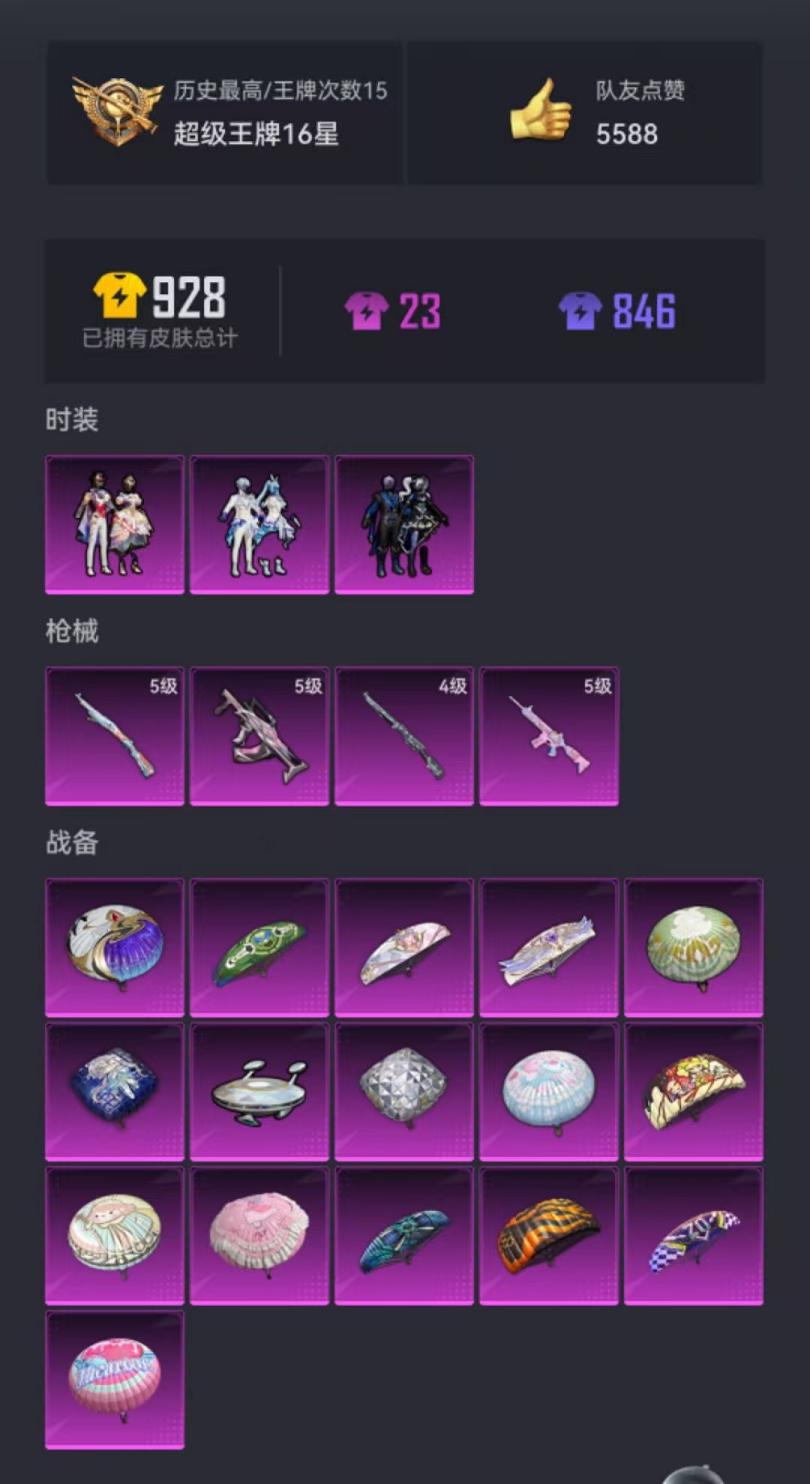The image size is (810, 1484).
Task: Open the swan parachute skin tile
Action: tap(114, 948)
